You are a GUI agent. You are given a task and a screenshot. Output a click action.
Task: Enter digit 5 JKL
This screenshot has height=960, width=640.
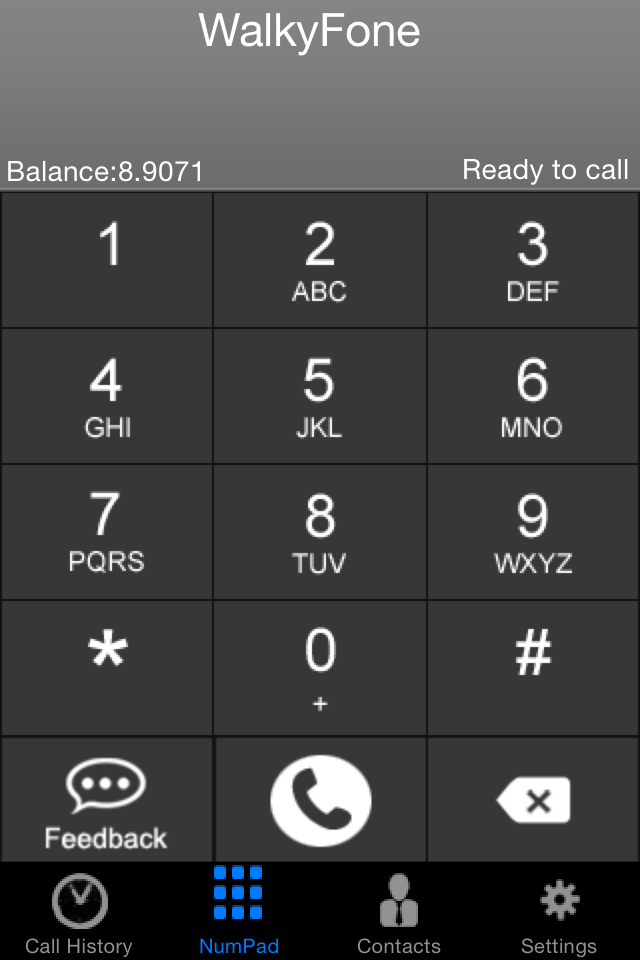point(320,396)
